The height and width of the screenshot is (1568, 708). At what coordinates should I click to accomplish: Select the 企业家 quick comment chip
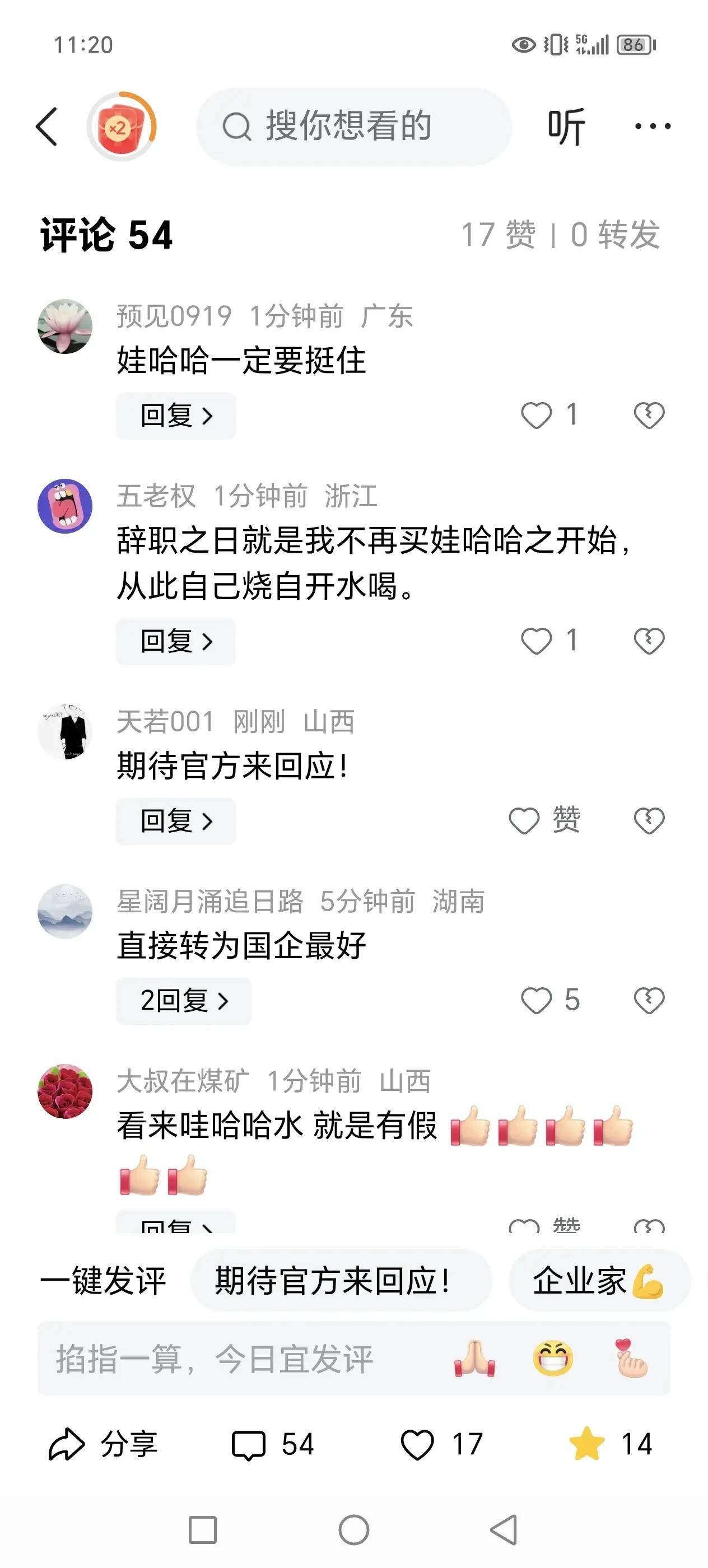click(x=598, y=1280)
